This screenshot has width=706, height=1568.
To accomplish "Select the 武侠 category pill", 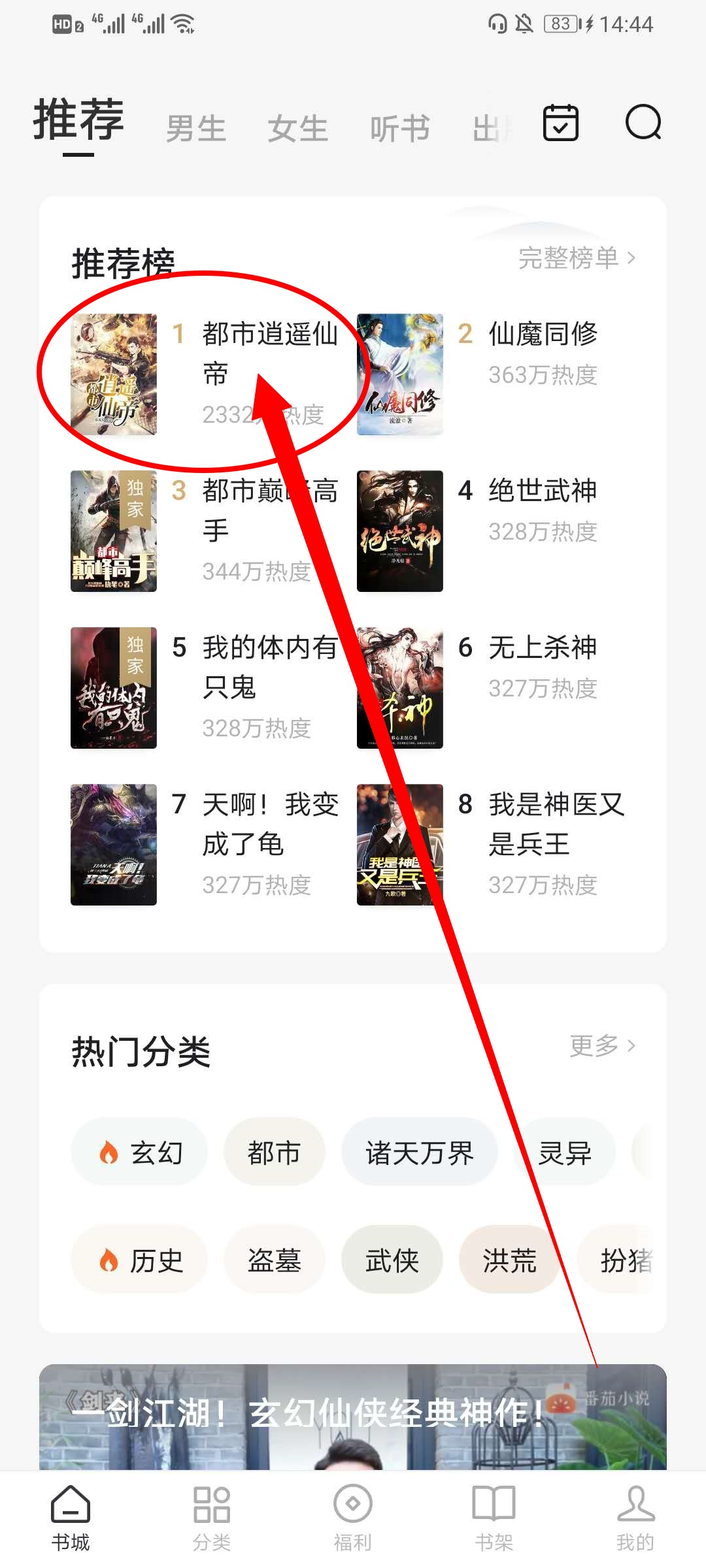I will coord(391,1261).
